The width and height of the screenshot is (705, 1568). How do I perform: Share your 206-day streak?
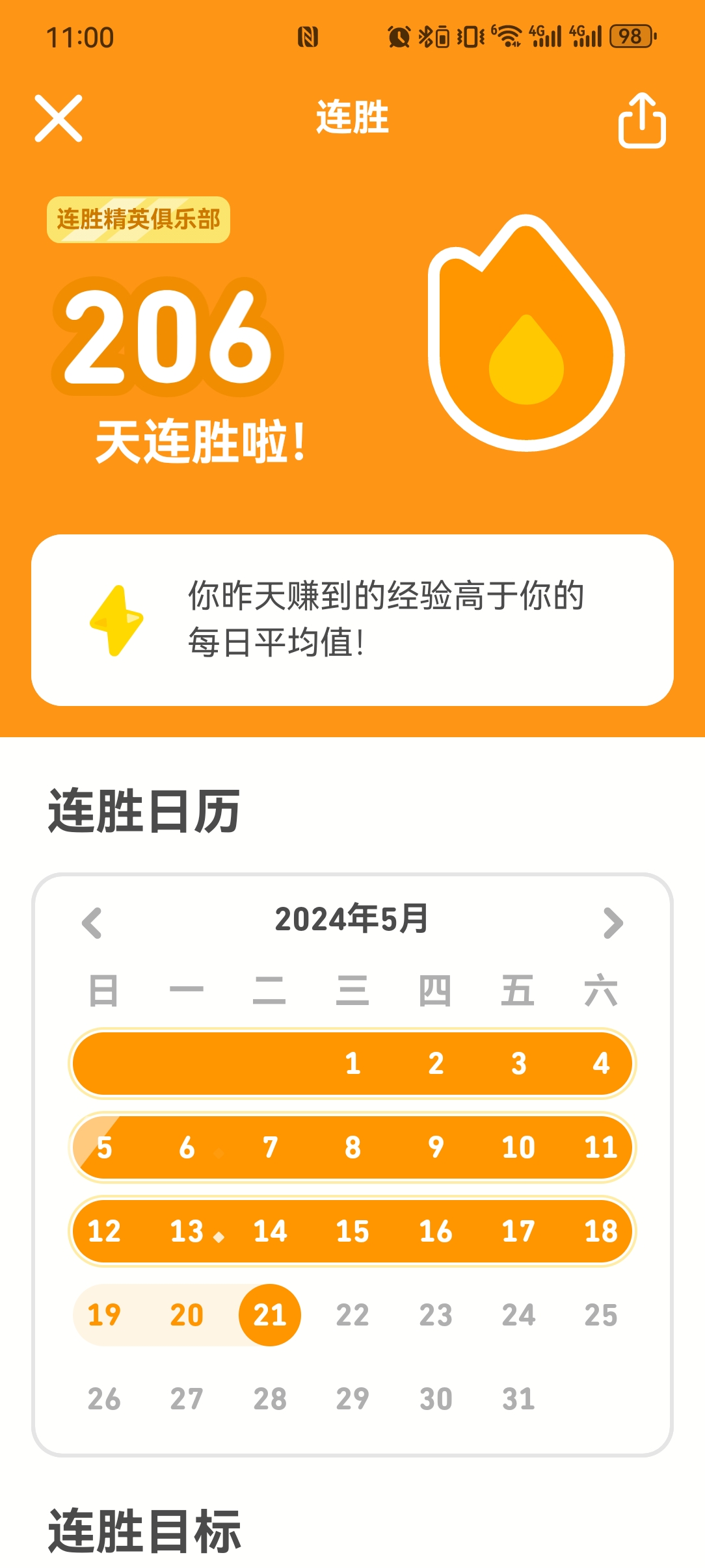(641, 120)
